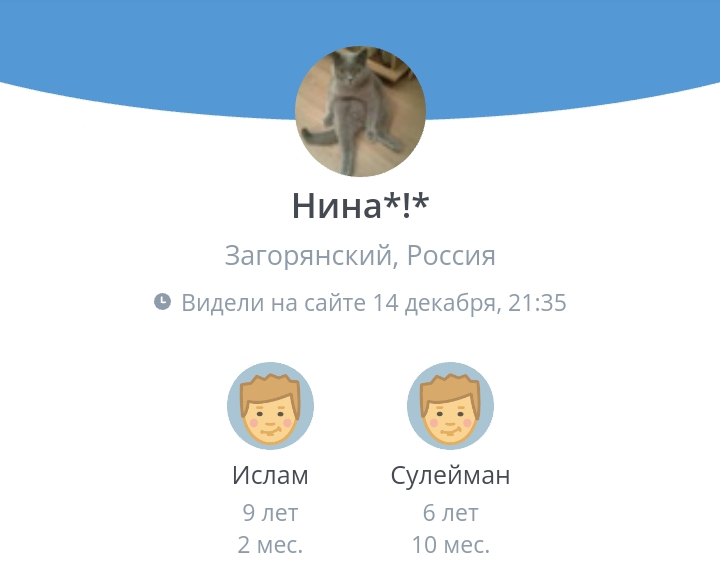
Task: Open child profile Сулейман
Action: point(450,406)
